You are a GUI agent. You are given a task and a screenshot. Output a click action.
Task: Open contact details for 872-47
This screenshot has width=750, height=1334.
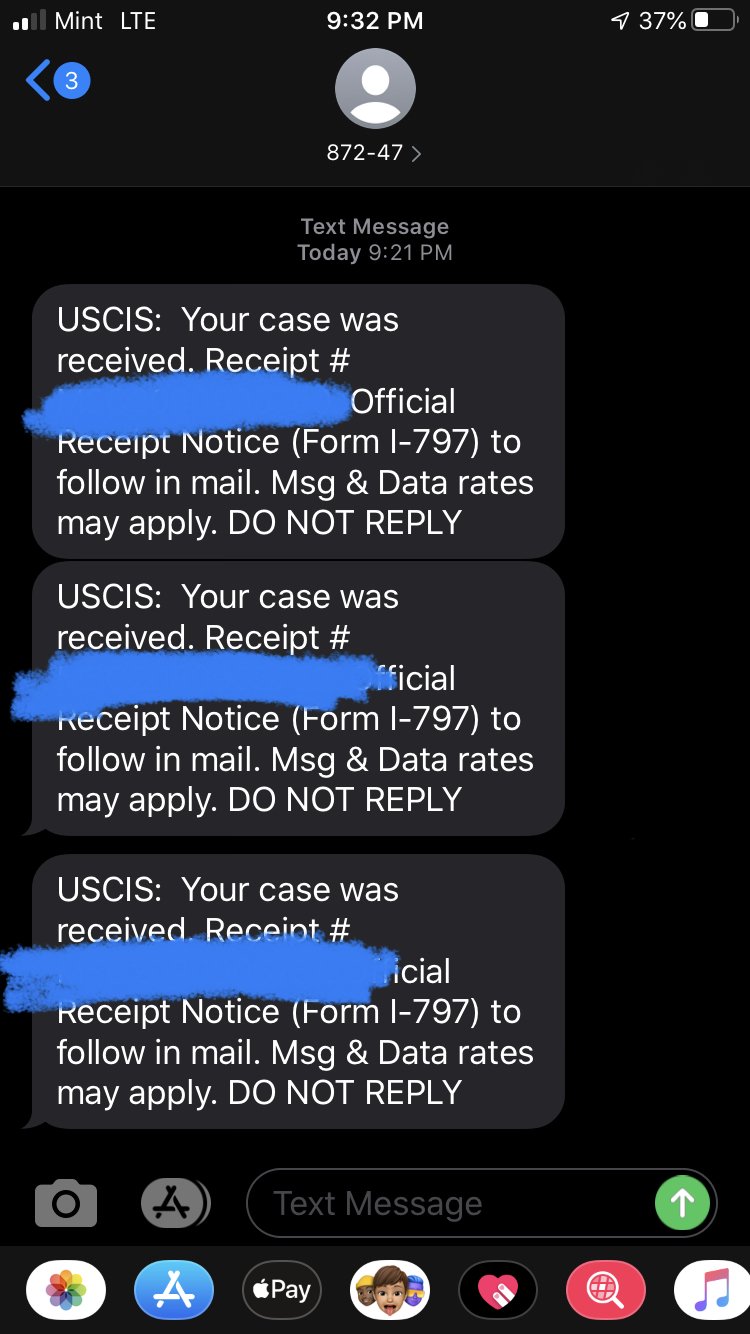point(374,106)
